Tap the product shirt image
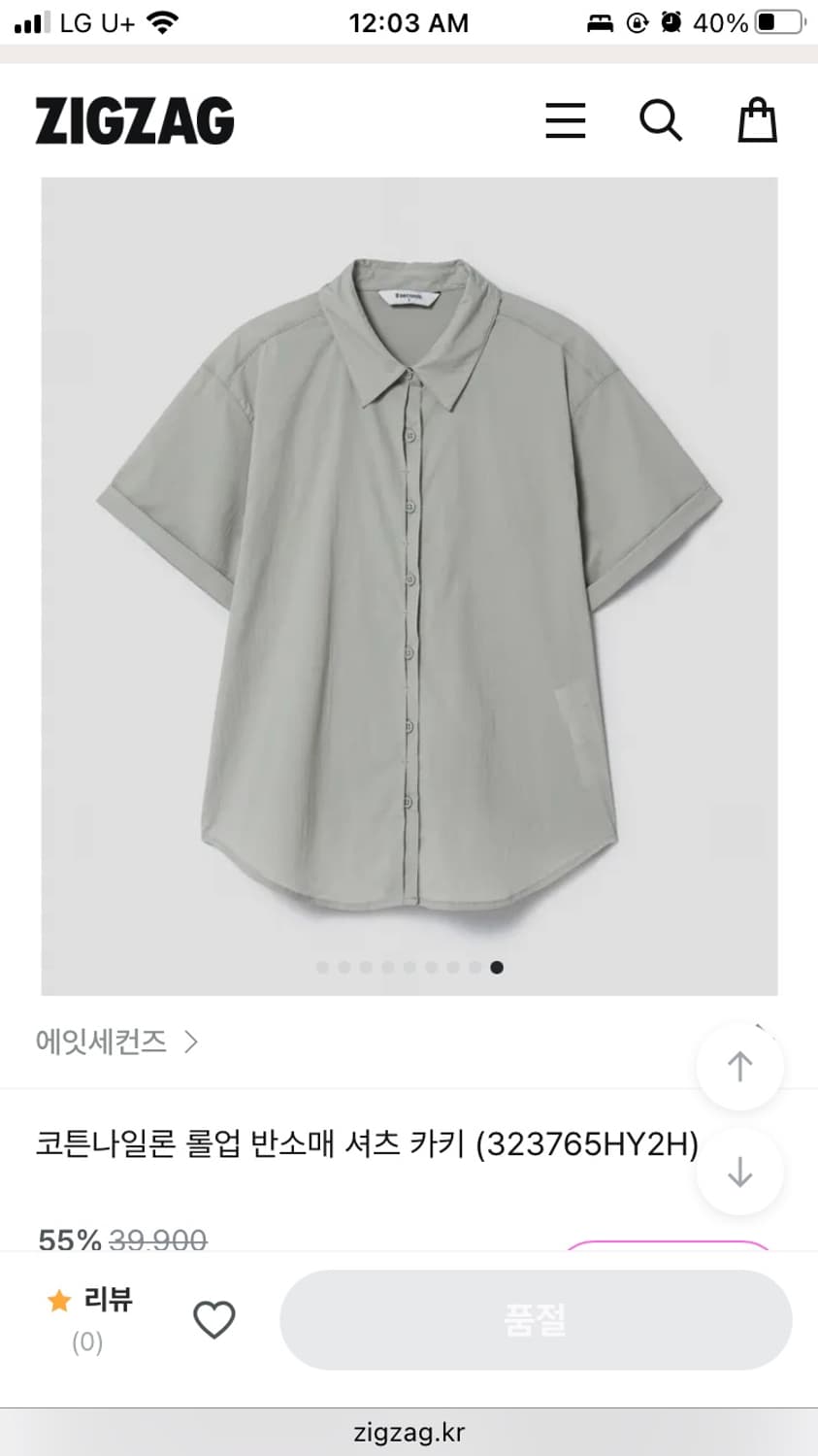The width and height of the screenshot is (818, 1456). [x=409, y=582]
